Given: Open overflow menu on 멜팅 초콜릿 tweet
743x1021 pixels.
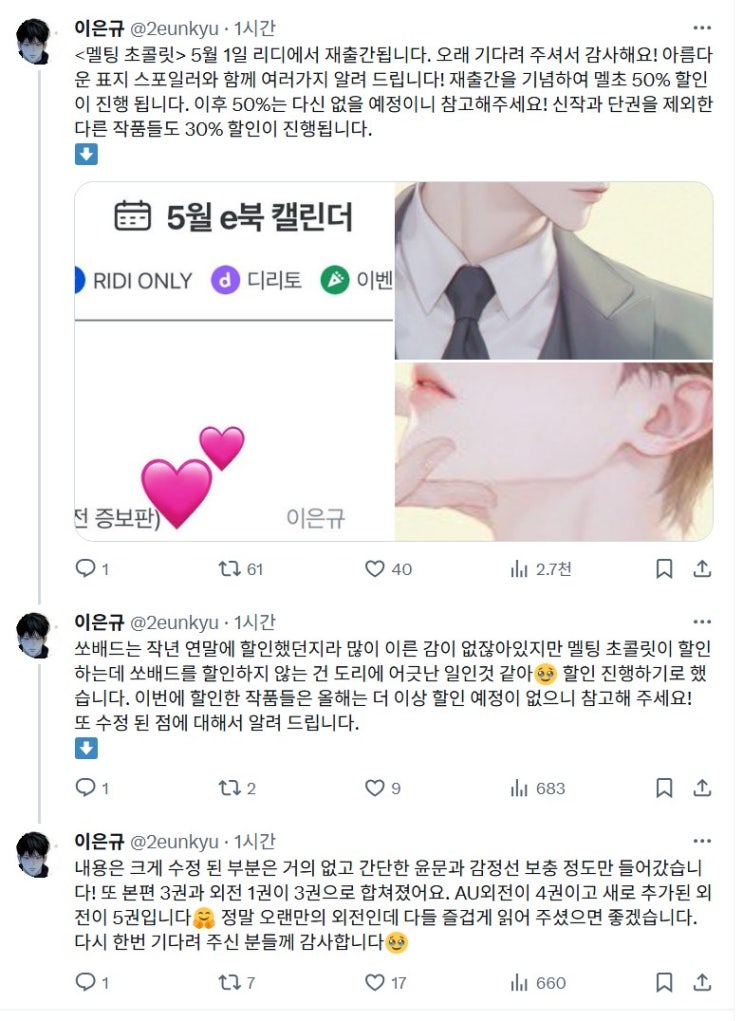Looking at the screenshot, I should pyautogui.click(x=701, y=27).
